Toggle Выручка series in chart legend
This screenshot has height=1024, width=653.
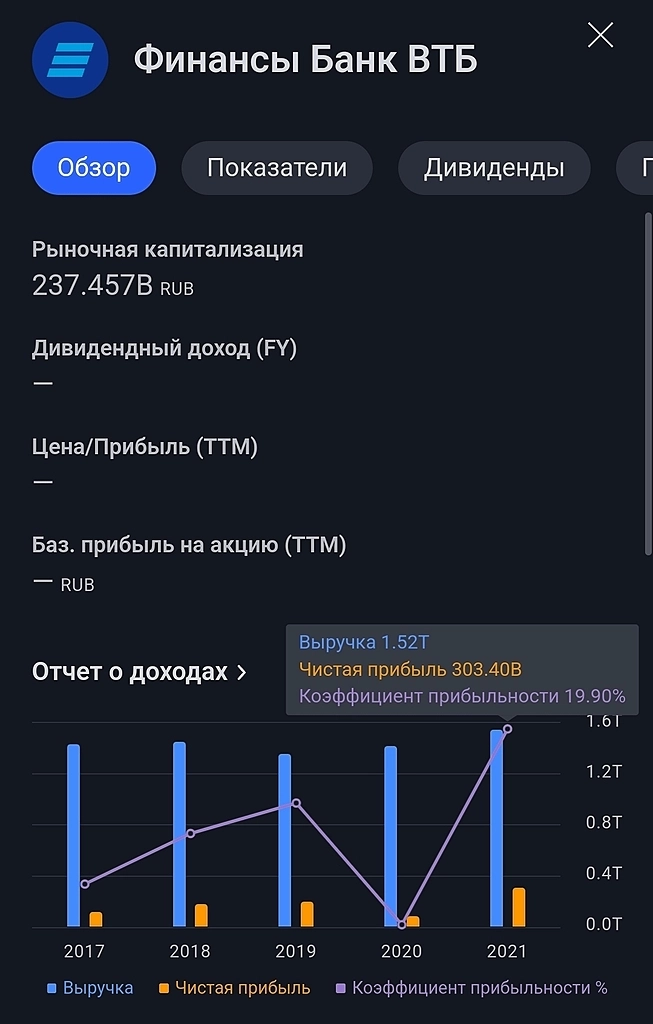(90, 988)
